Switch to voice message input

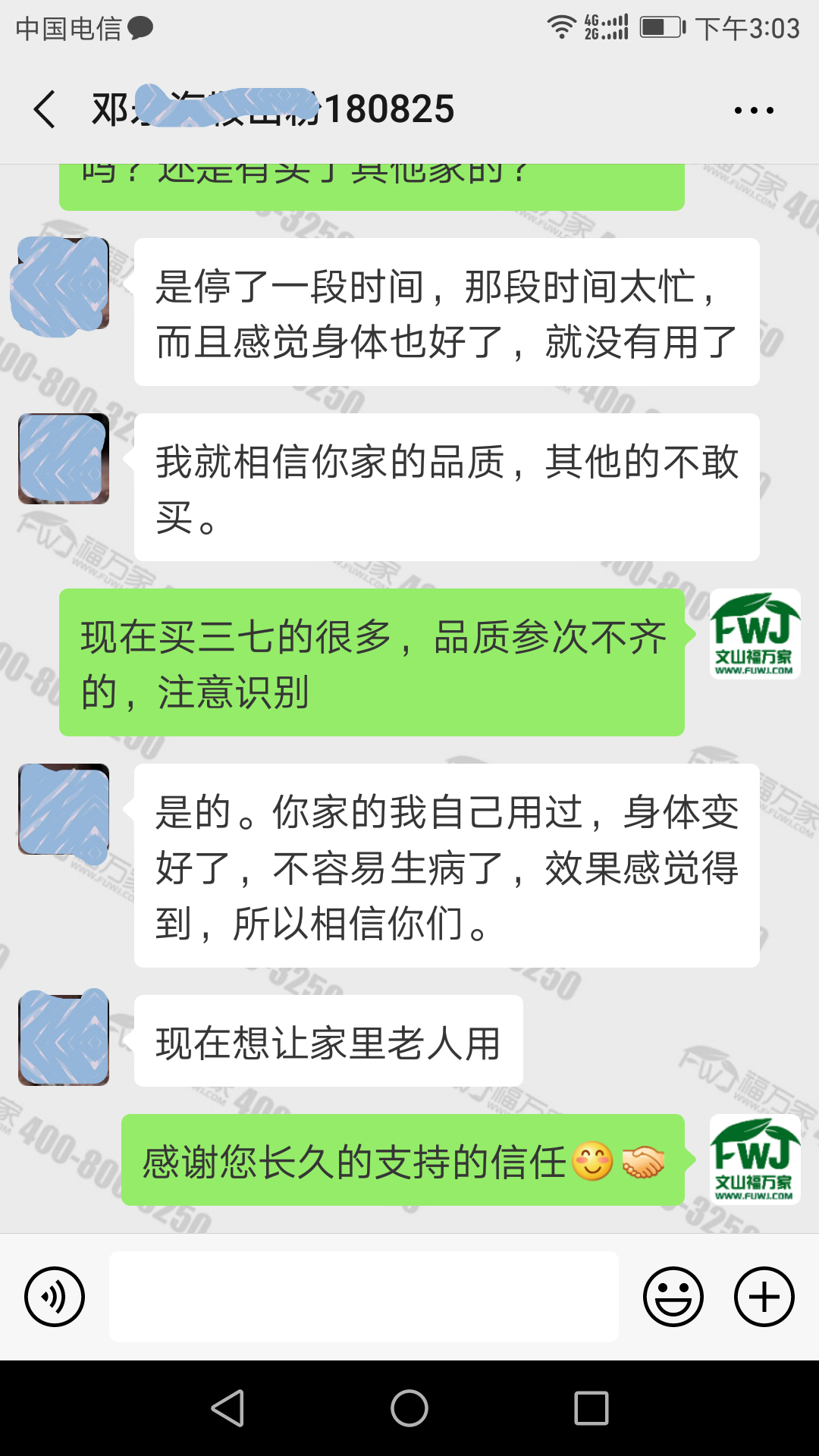[x=55, y=1297]
